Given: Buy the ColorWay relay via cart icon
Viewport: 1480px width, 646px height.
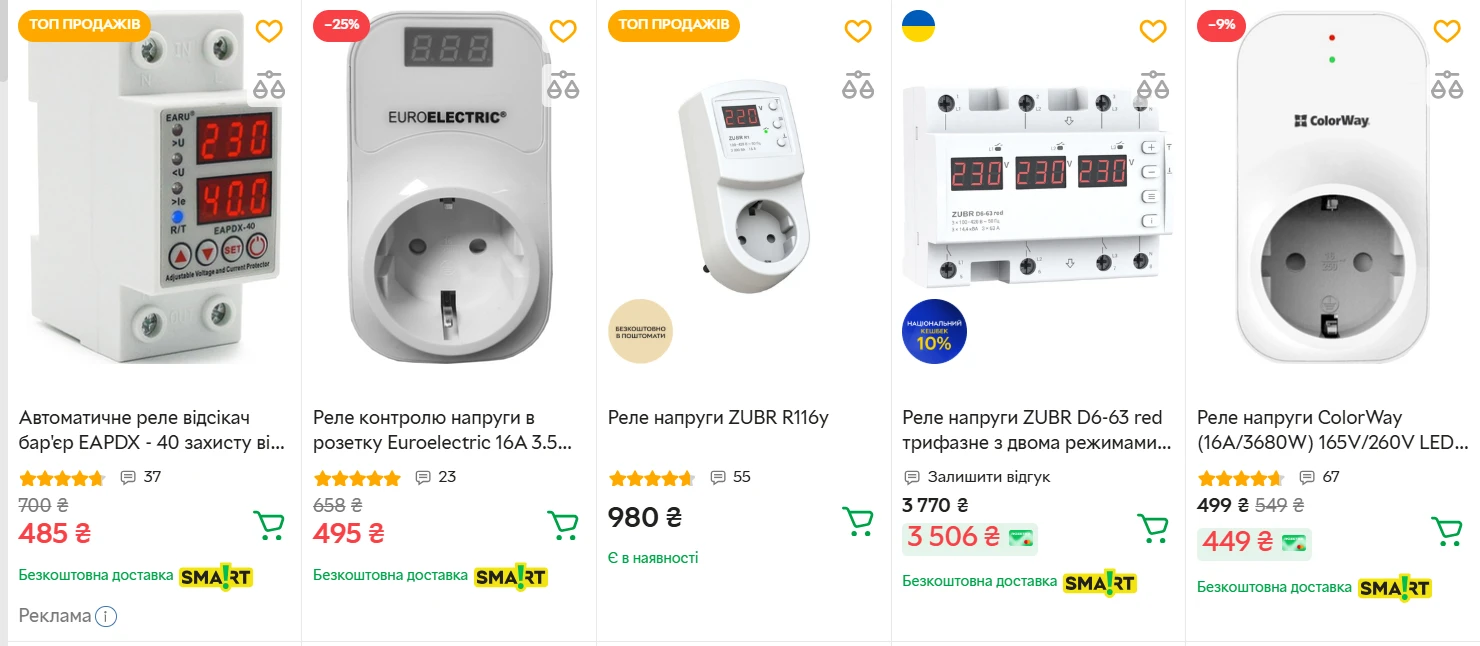Looking at the screenshot, I should click(x=1447, y=531).
